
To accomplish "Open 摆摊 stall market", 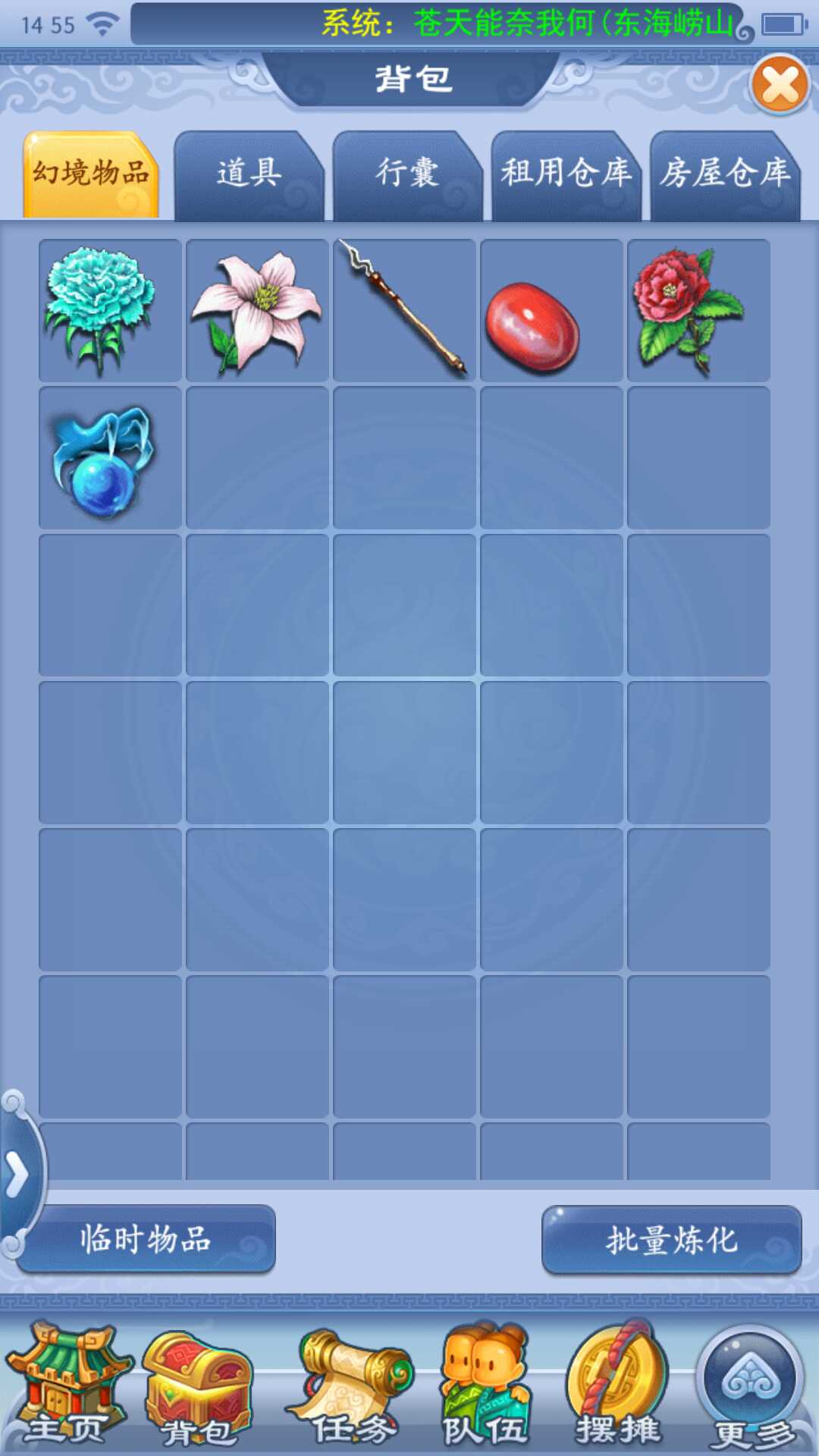I will pos(618,1384).
